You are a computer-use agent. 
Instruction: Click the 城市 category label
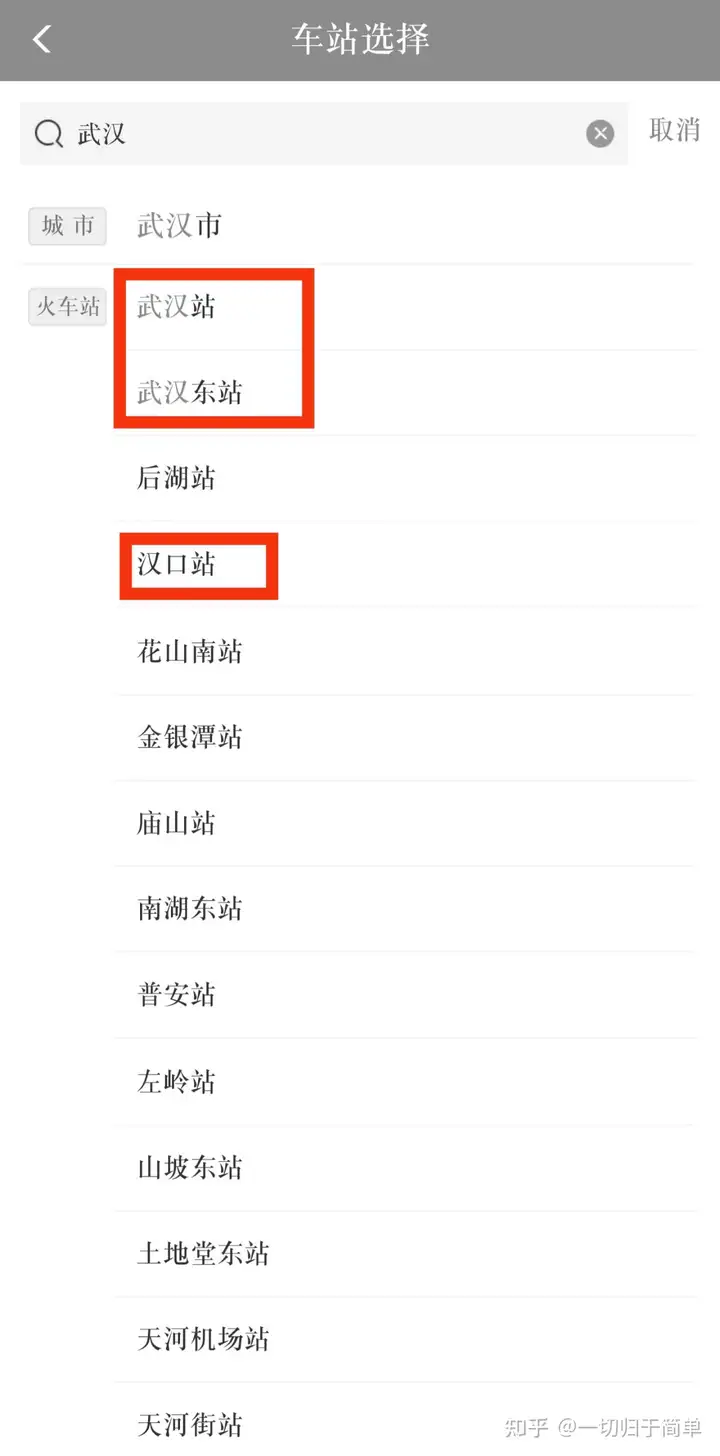(66, 226)
